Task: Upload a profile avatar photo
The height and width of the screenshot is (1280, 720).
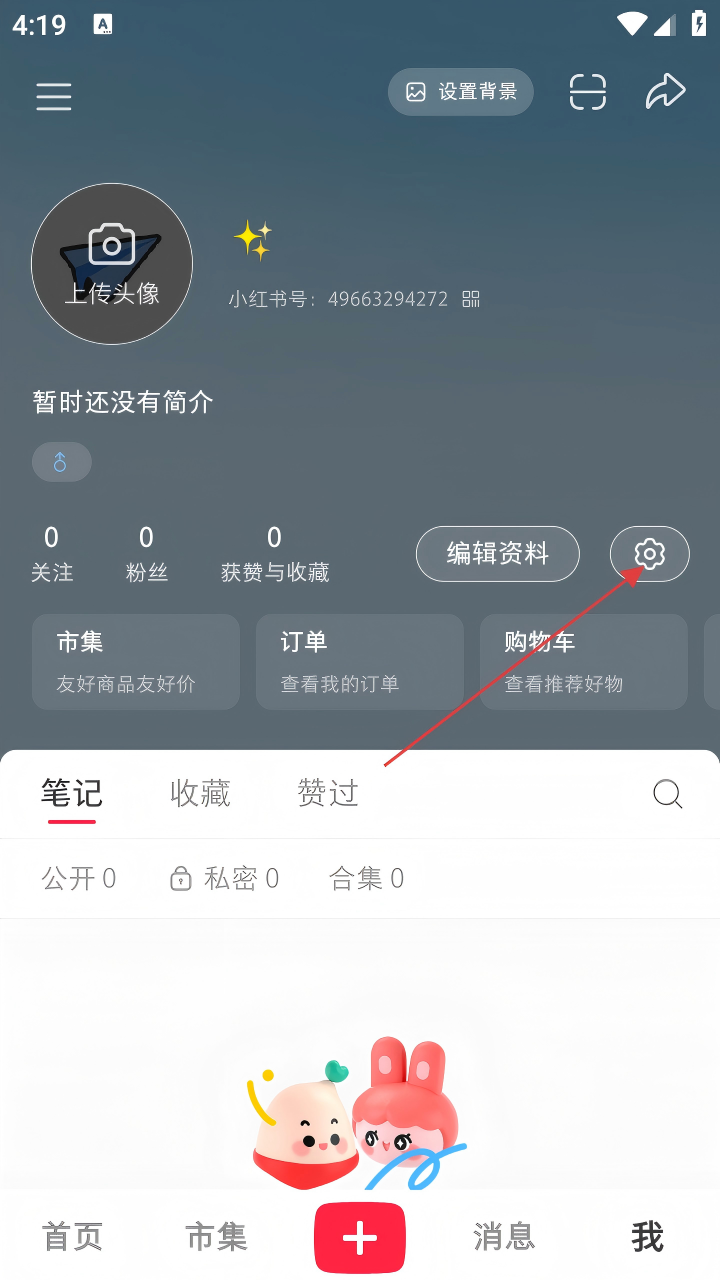Action: pos(112,264)
